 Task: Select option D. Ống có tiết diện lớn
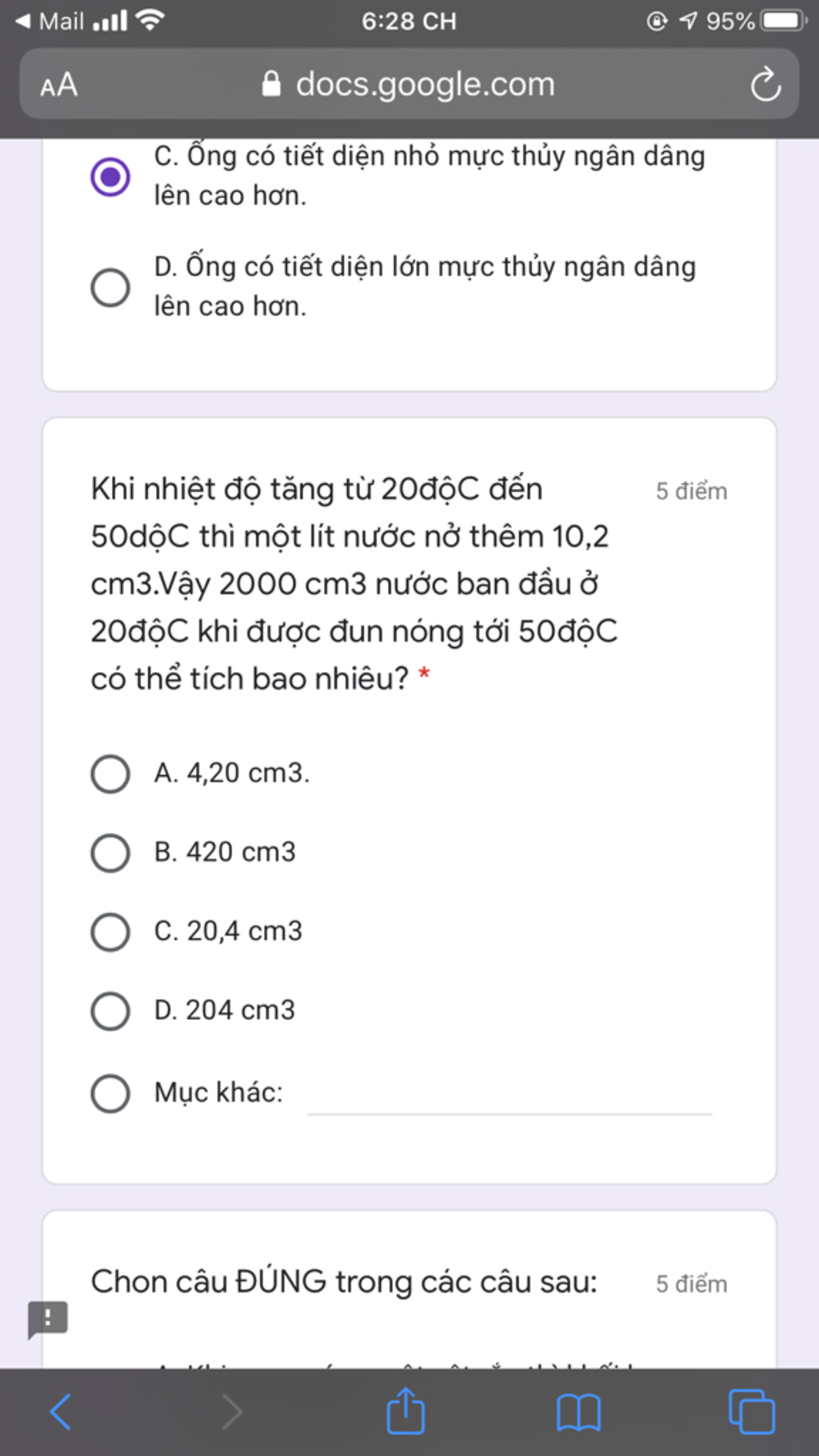click(110, 287)
